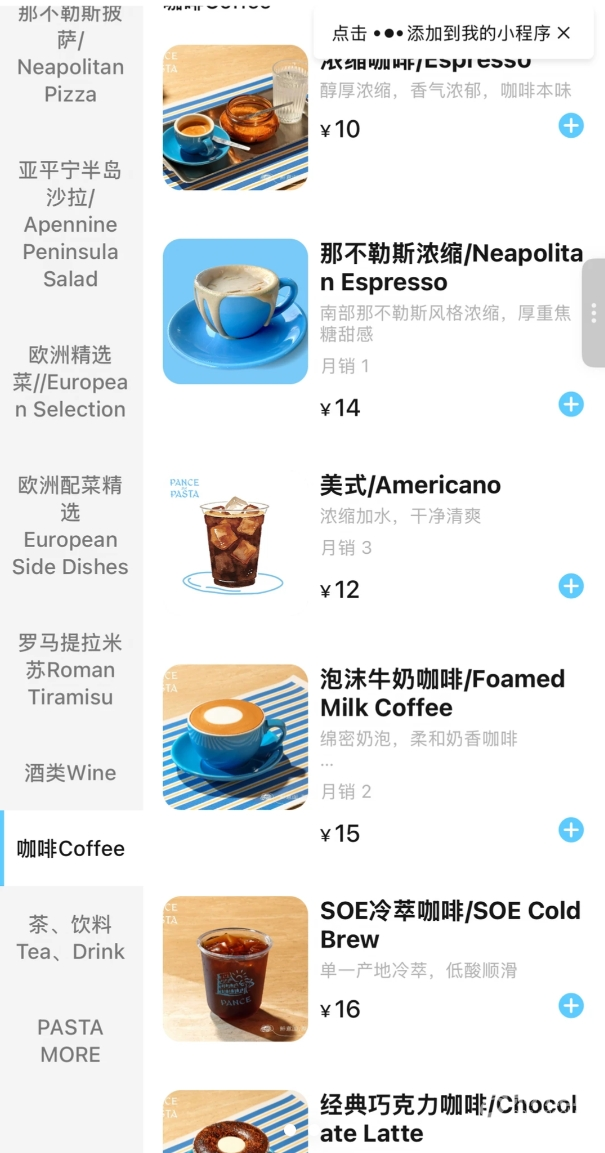Image resolution: width=605 pixels, height=1153 pixels.
Task: Go to European Side Dishes category
Action: click(71, 526)
